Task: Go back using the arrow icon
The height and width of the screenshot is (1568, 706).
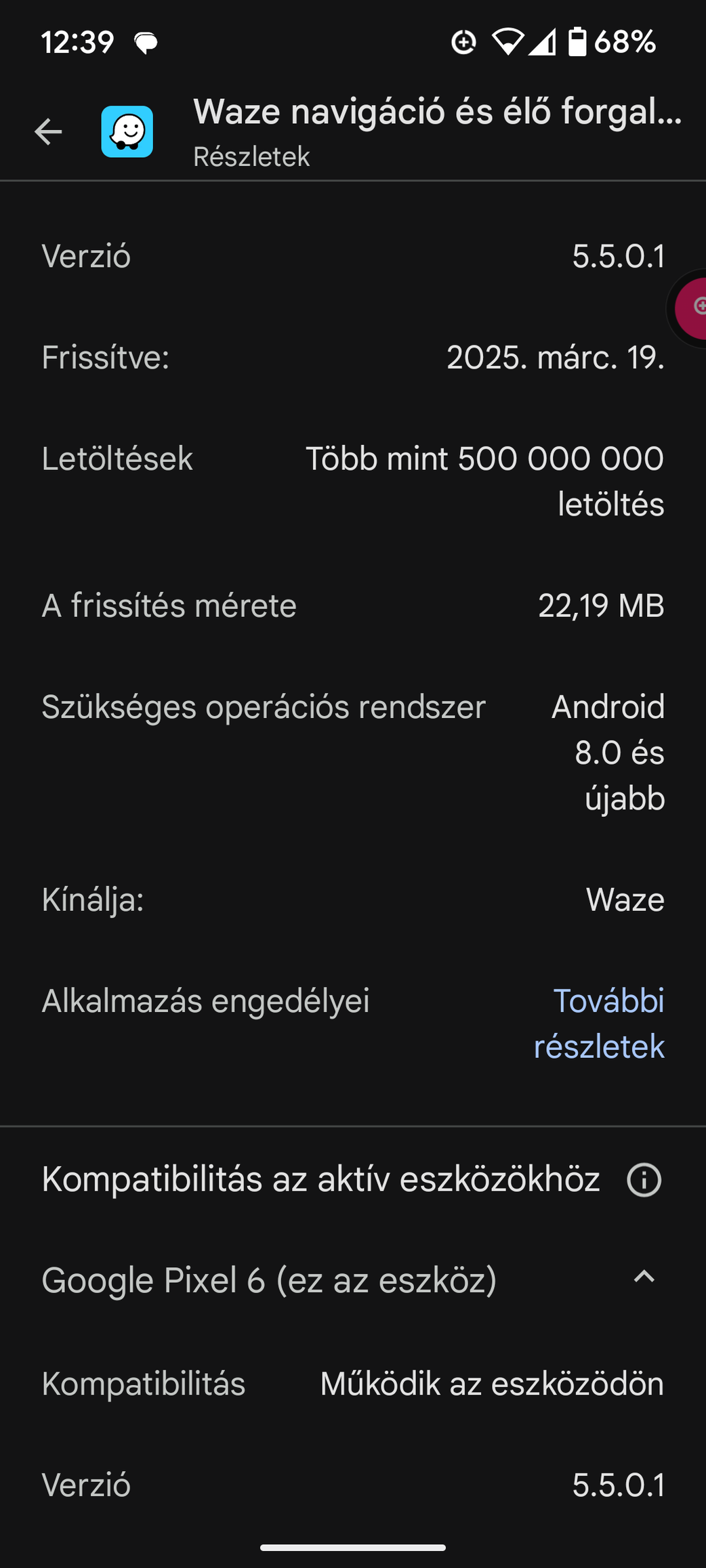Action: 48,131
